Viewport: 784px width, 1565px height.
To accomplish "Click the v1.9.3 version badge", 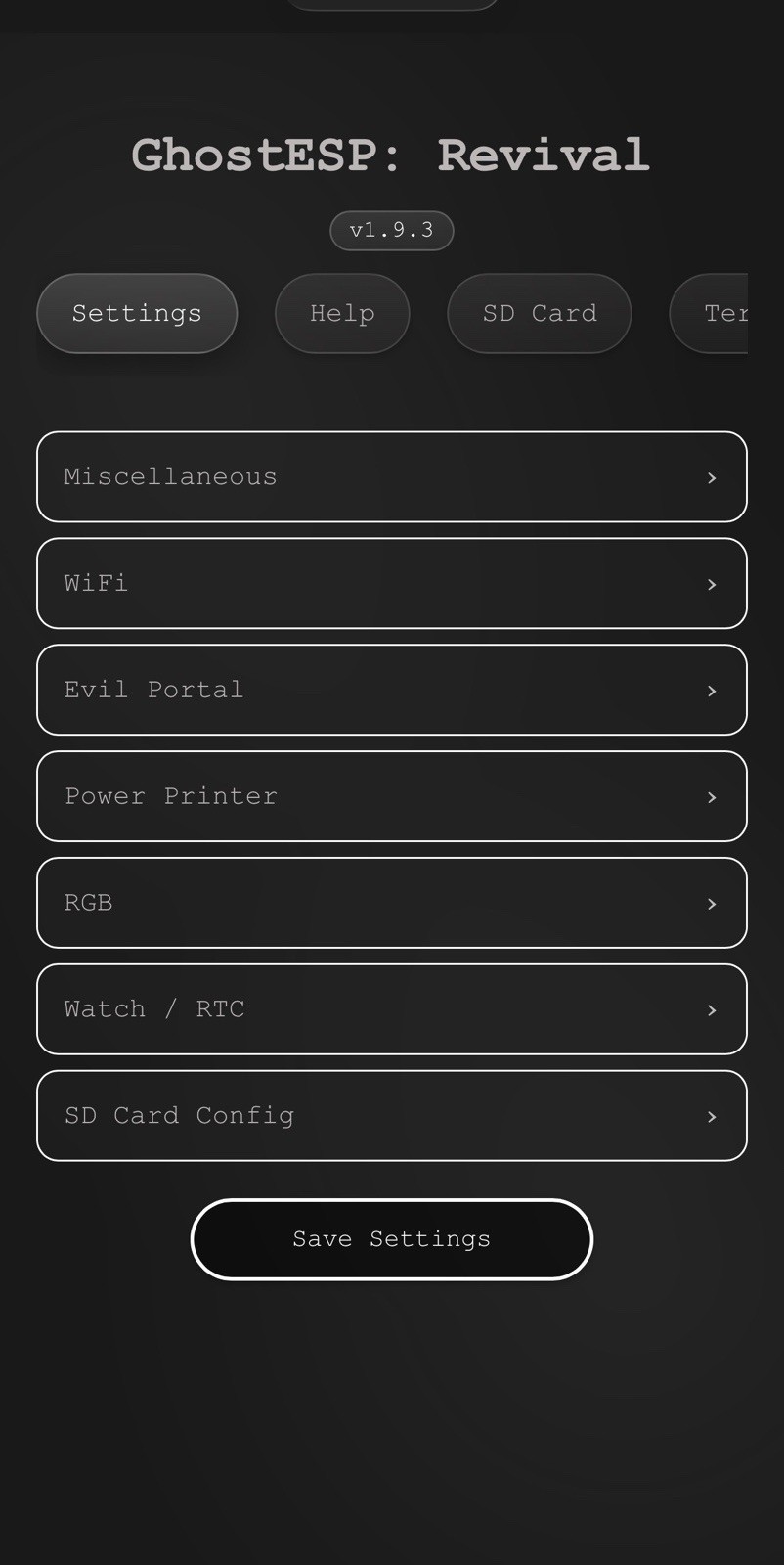I will [392, 231].
